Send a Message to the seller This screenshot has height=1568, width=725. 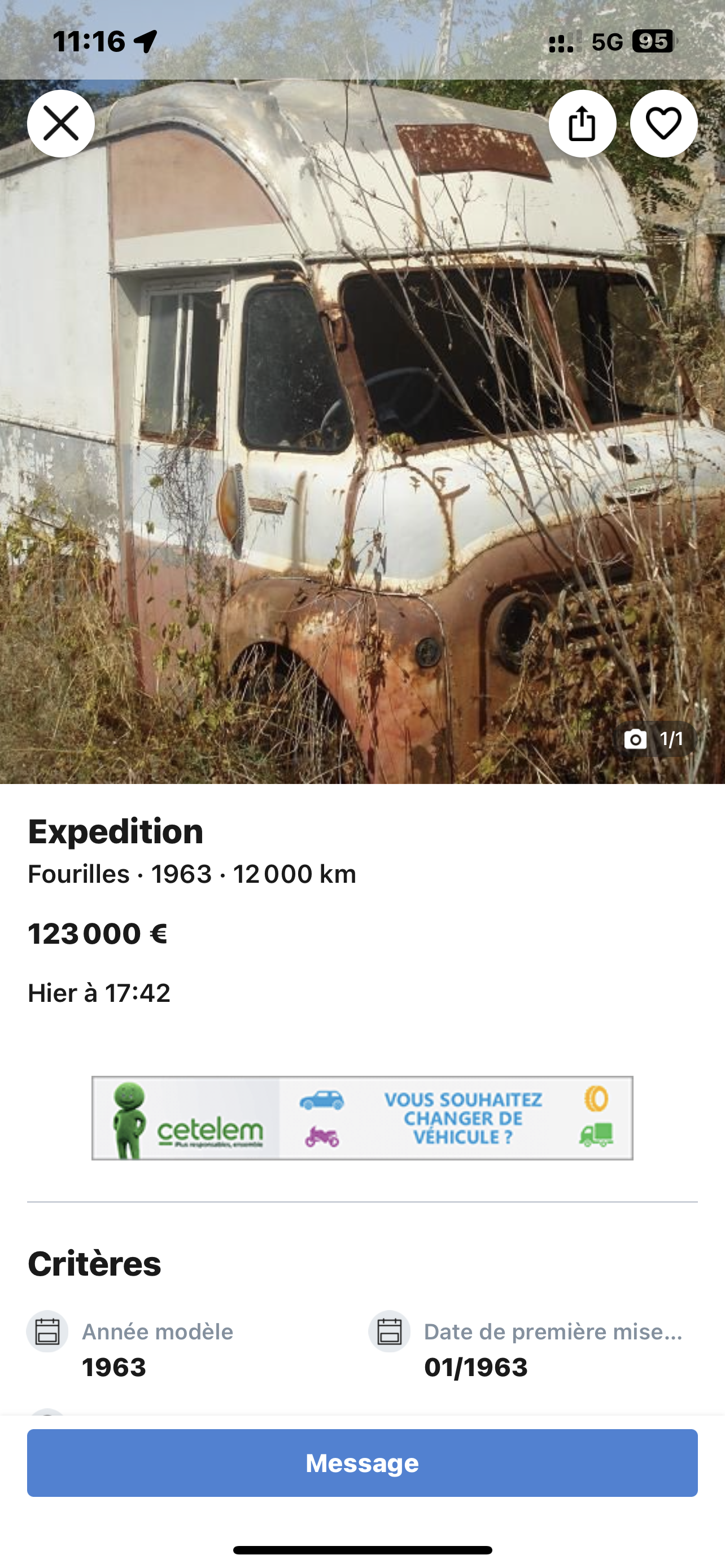coord(362,1462)
